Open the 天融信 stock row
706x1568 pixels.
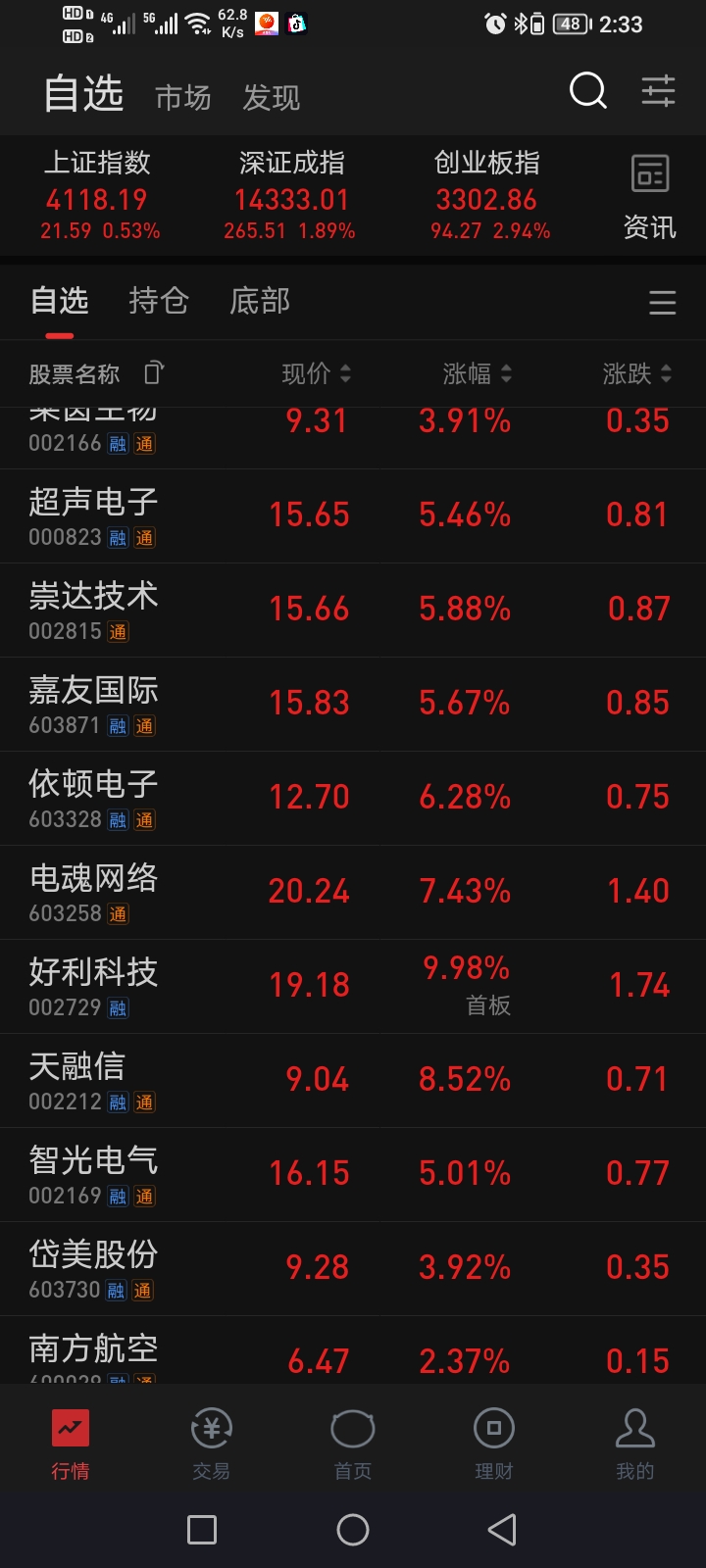coord(353,1080)
